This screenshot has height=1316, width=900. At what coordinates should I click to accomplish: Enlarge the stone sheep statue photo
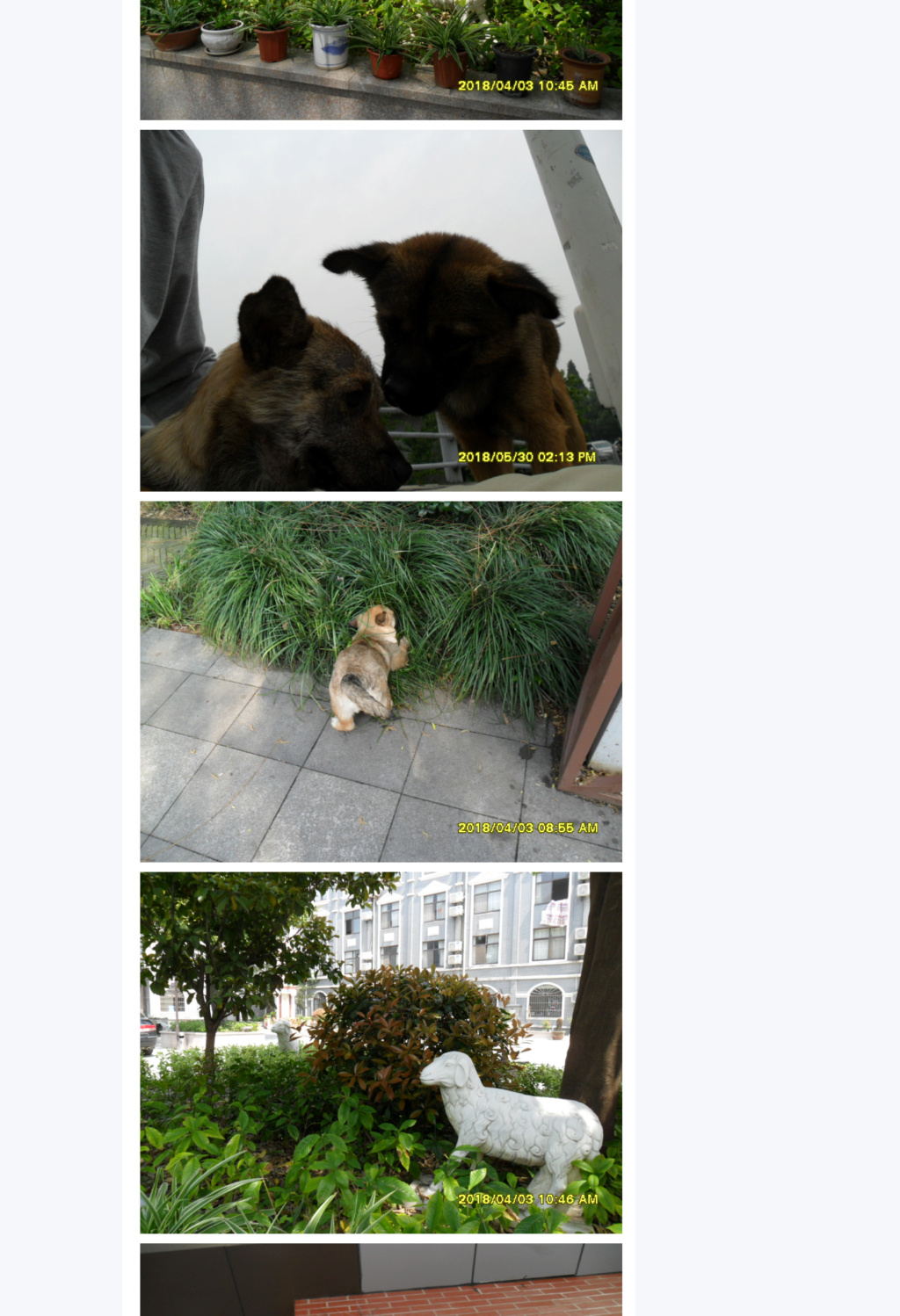[381, 1052]
